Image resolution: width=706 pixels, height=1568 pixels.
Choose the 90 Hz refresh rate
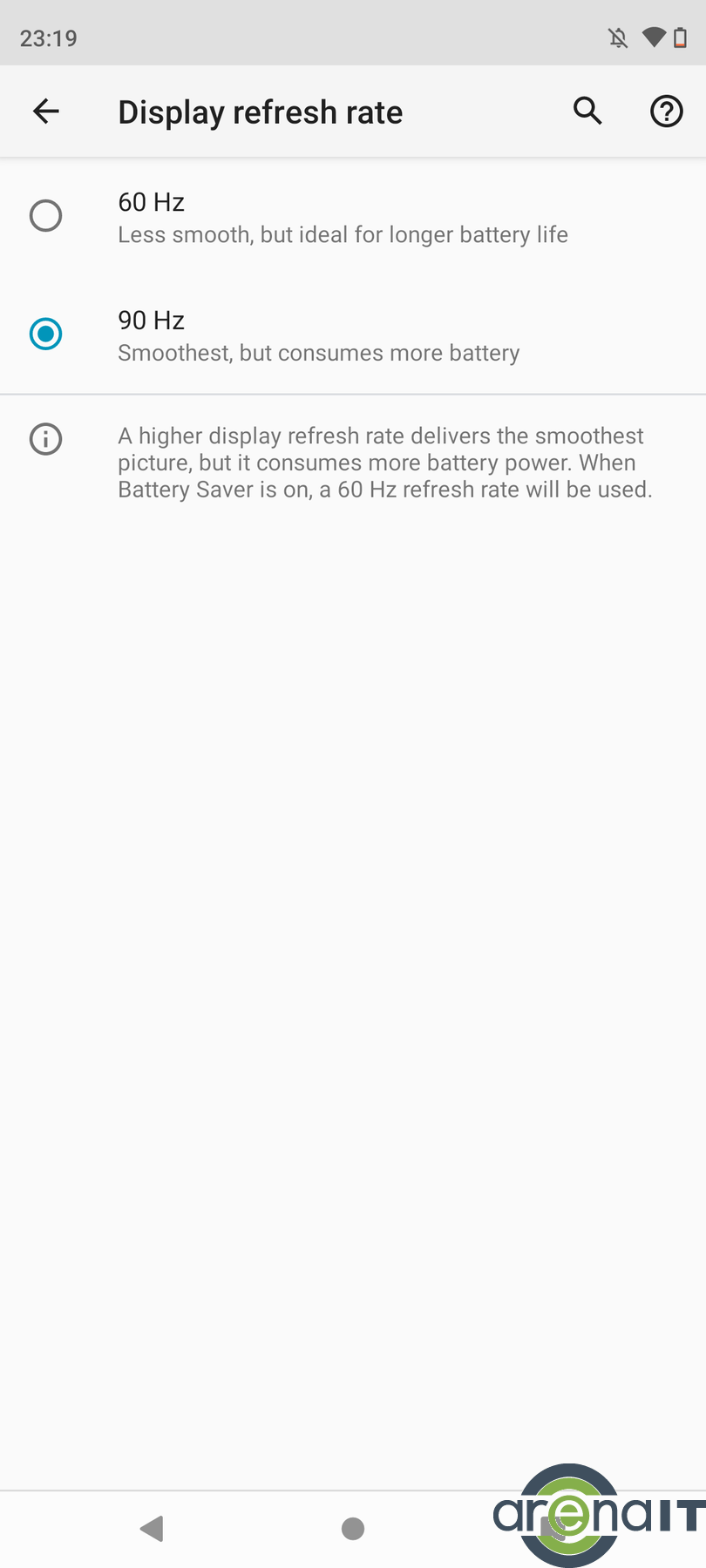(45, 334)
